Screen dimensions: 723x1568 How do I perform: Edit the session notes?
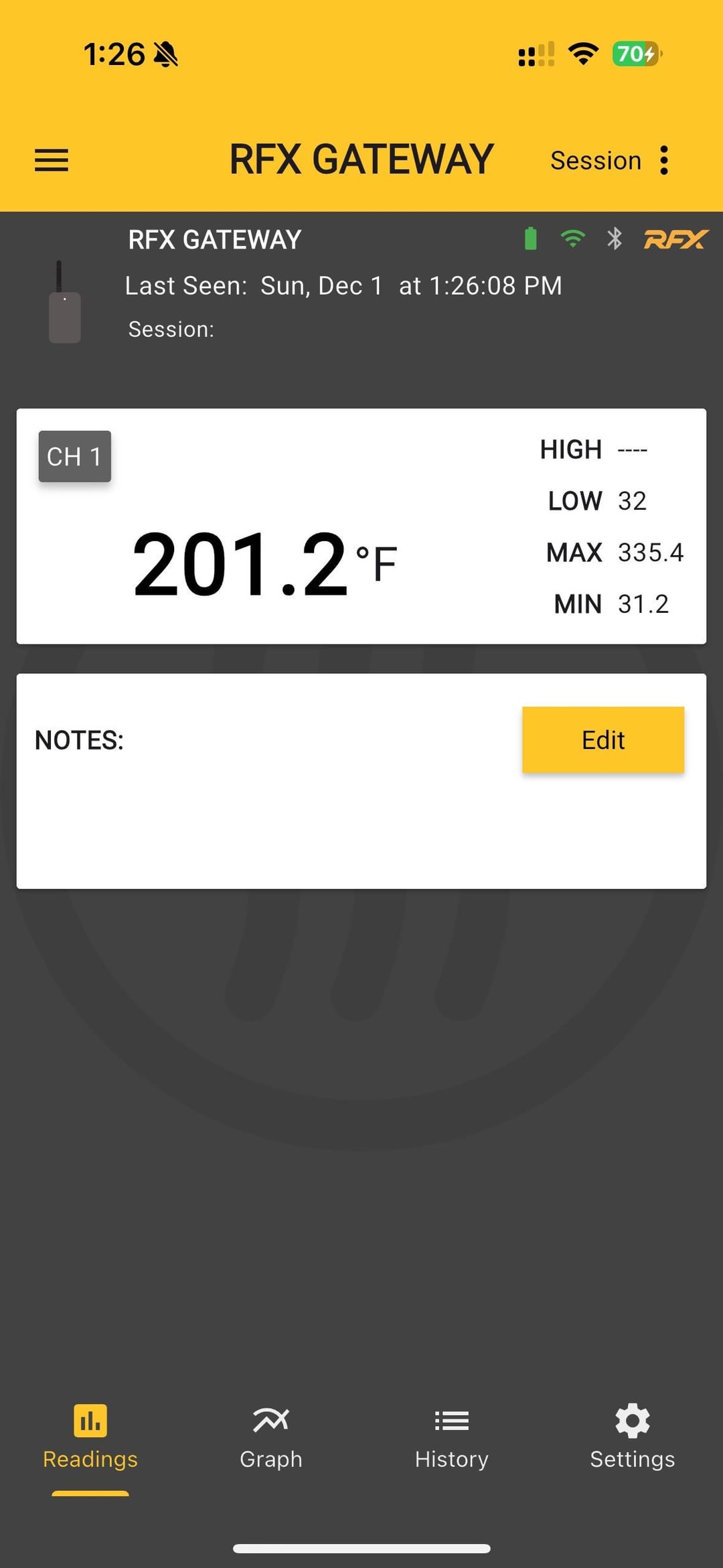(x=602, y=740)
